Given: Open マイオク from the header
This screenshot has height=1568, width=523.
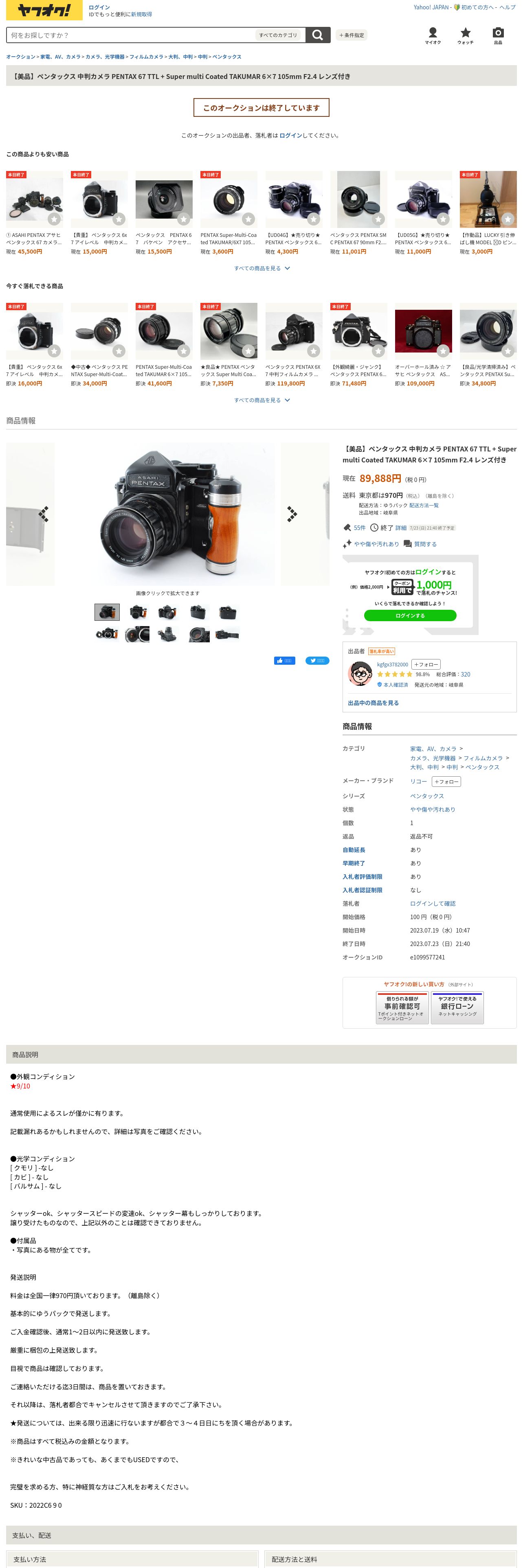Looking at the screenshot, I should (x=432, y=35).
